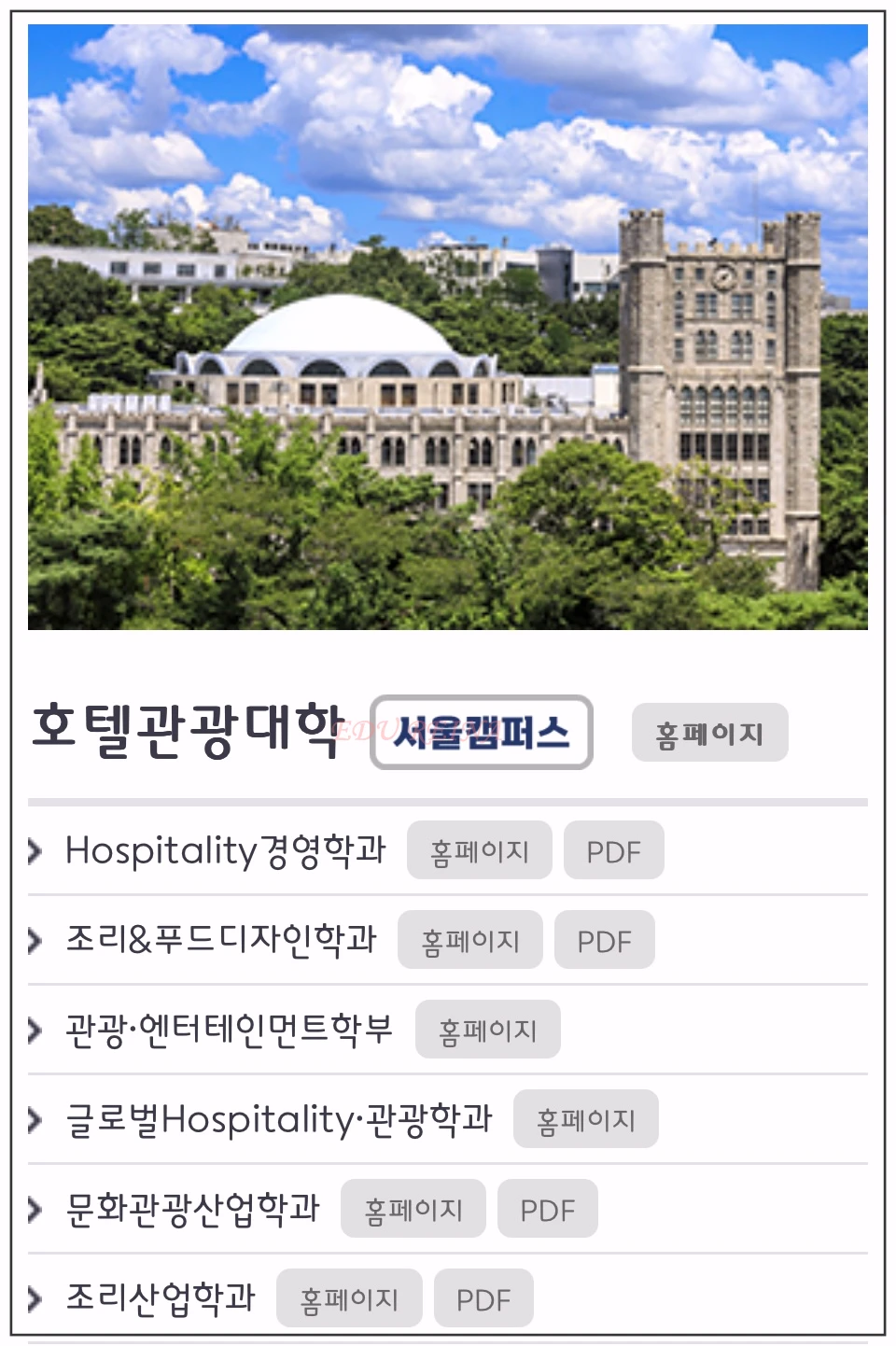This screenshot has width=896, height=1346.
Task: Expand the 조리산업학과 row arrow
Action: point(35,1297)
